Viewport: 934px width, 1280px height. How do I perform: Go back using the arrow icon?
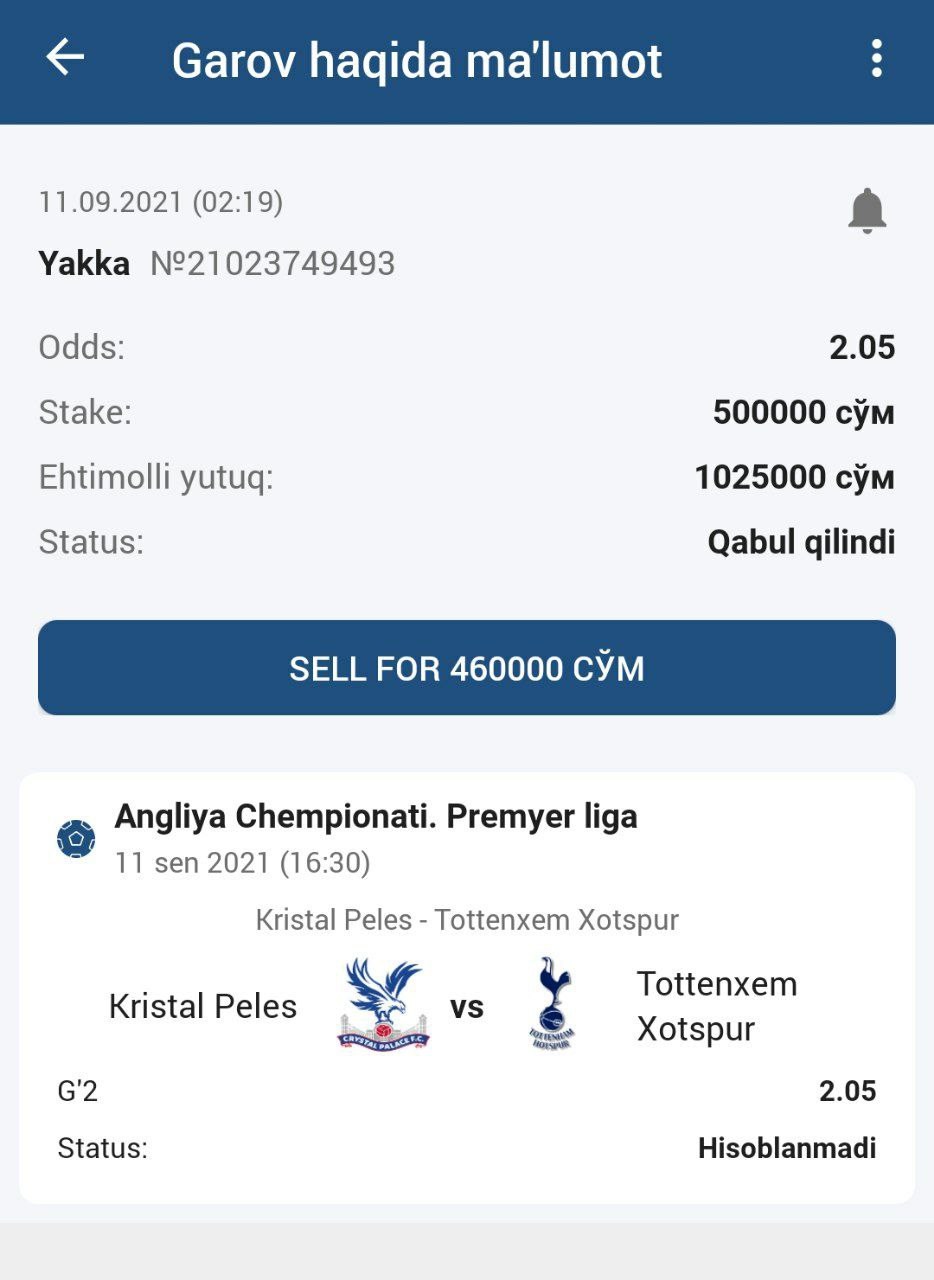point(65,58)
